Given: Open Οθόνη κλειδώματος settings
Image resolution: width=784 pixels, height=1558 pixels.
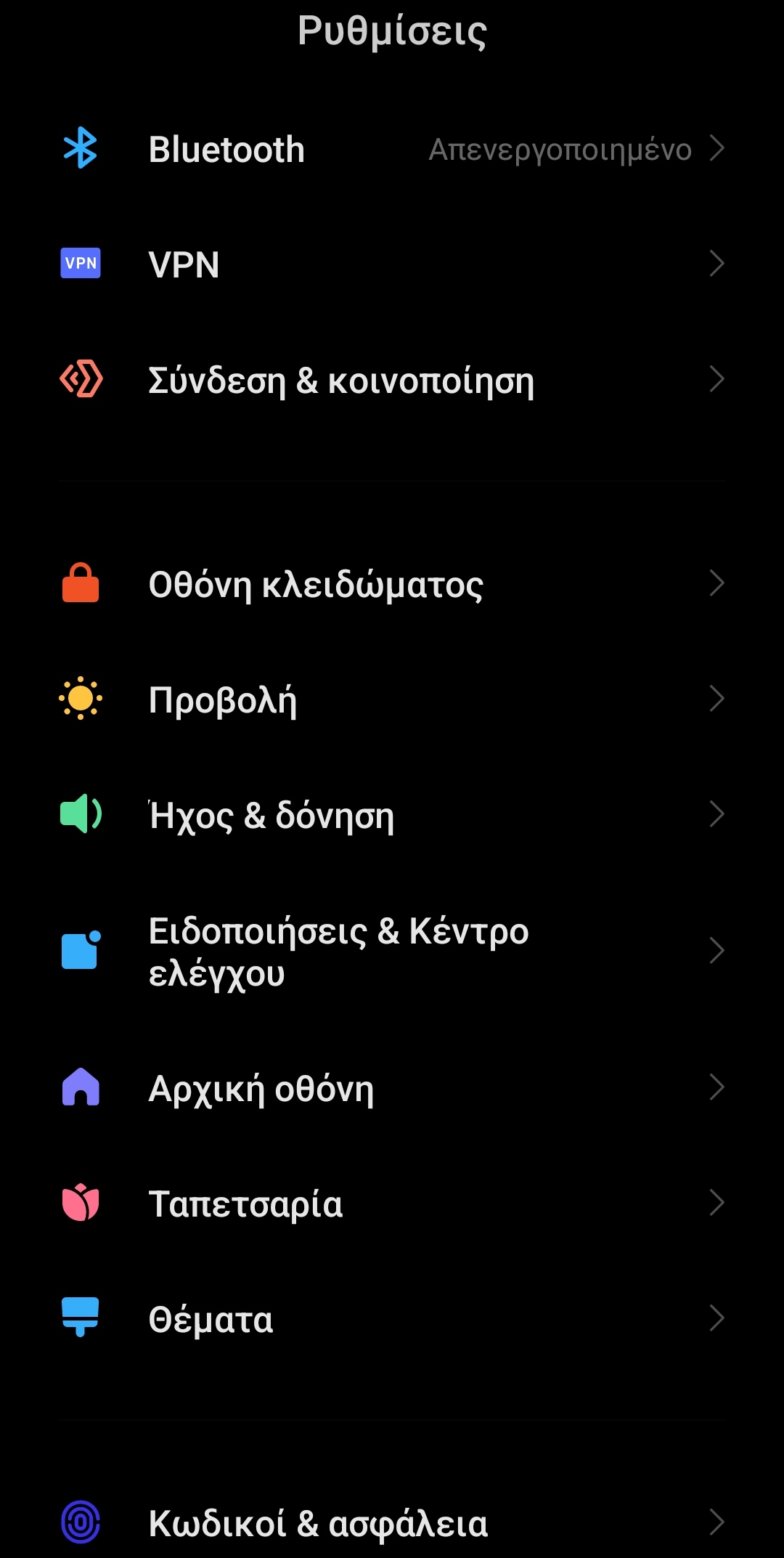Looking at the screenshot, I should [x=392, y=584].
